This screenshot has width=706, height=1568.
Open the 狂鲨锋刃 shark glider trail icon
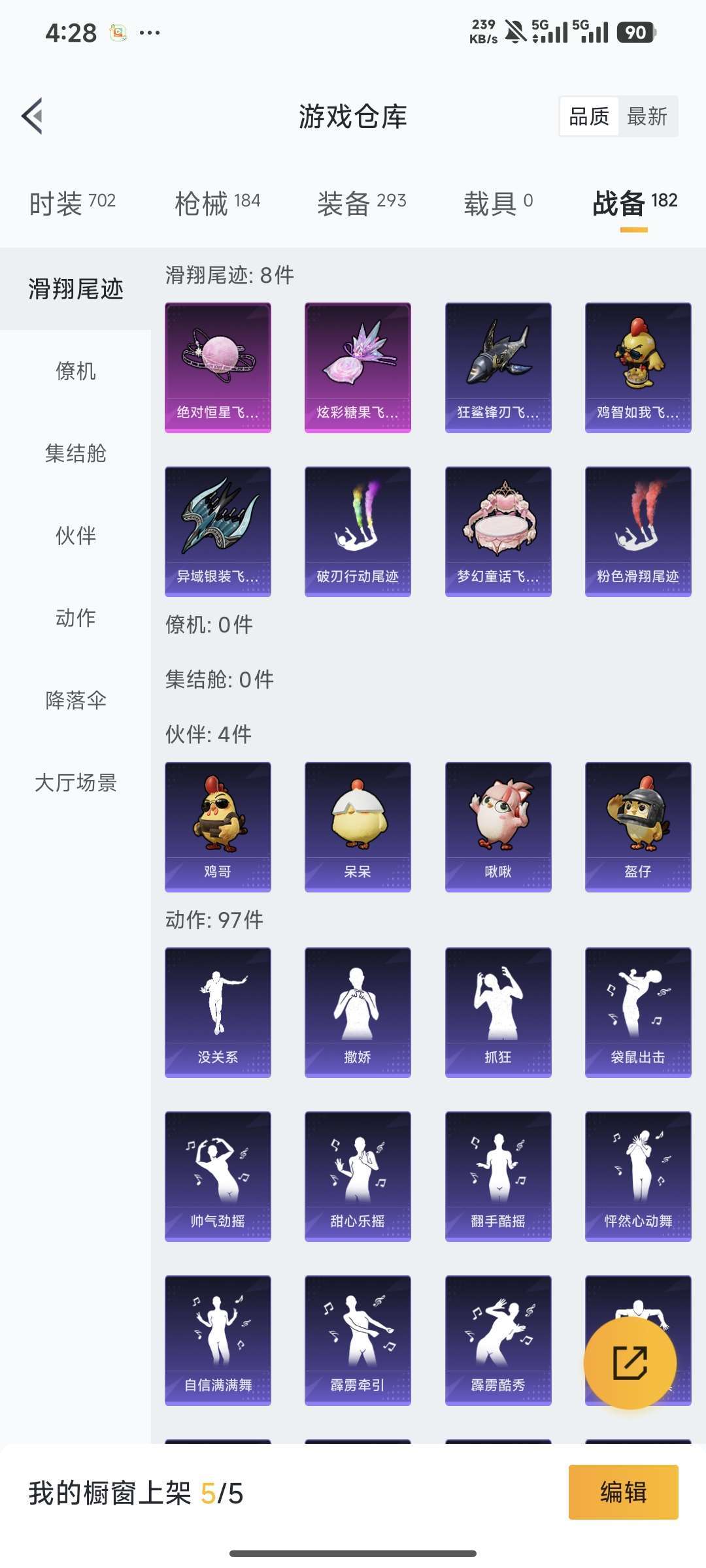[497, 366]
